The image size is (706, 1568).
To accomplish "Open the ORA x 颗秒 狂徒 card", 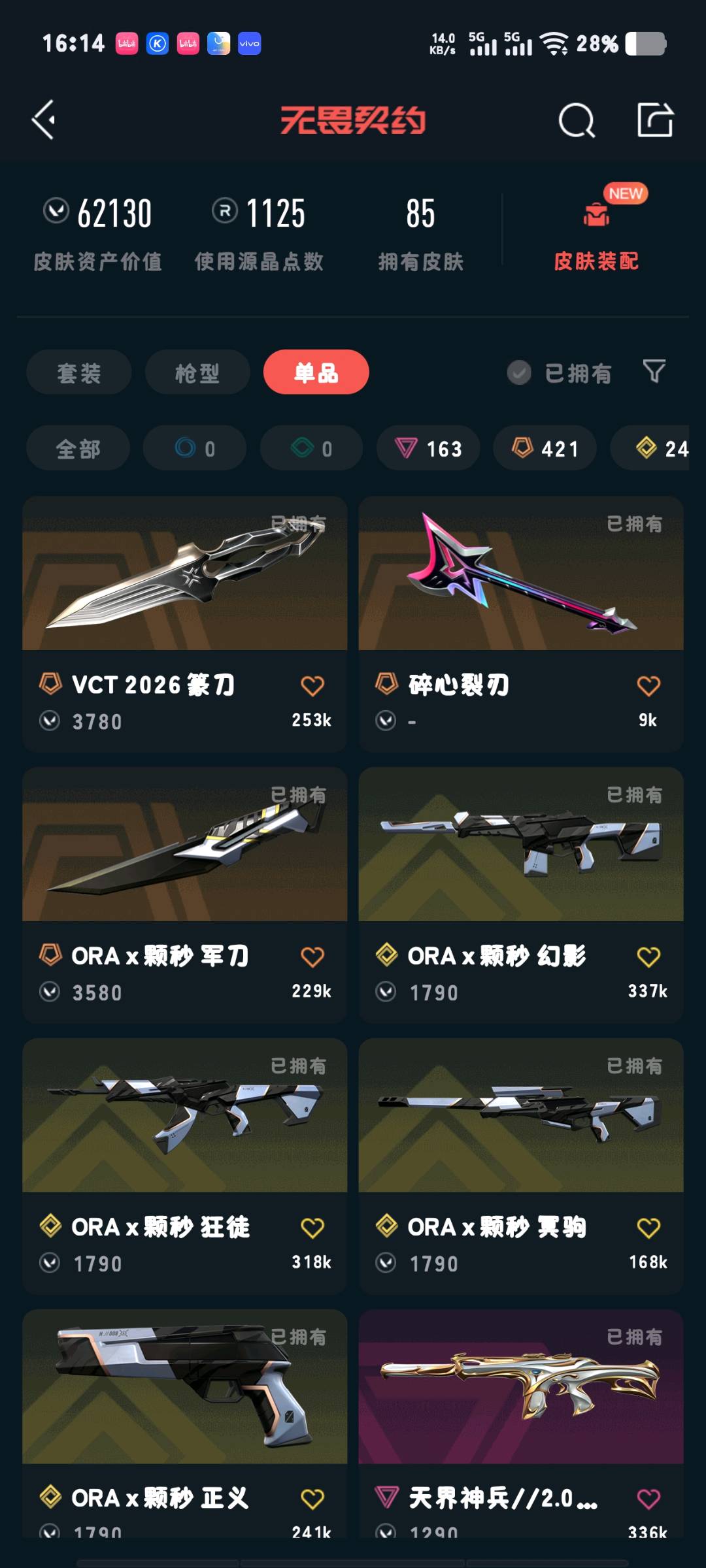I will (185, 1166).
